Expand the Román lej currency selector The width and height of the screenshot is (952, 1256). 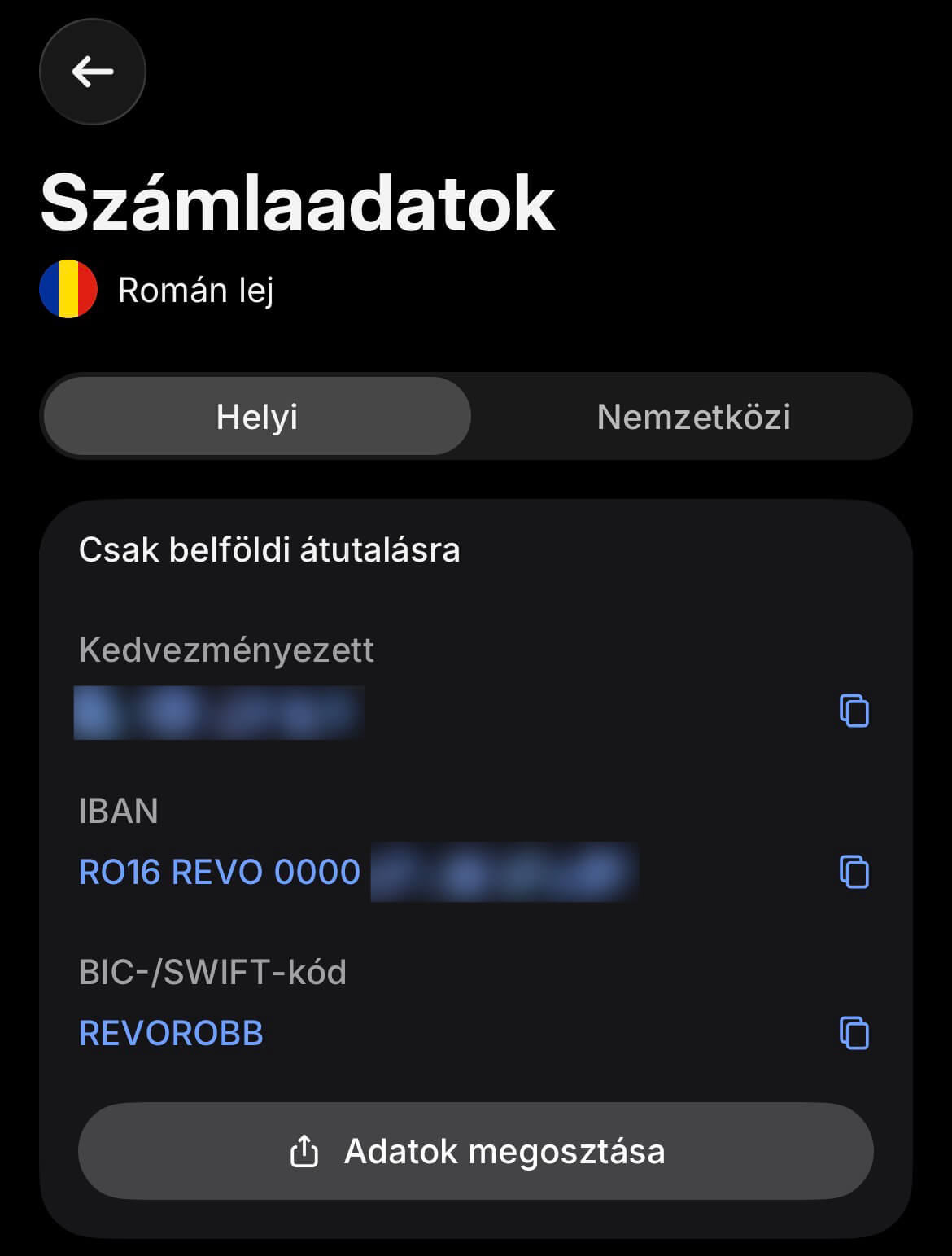(x=195, y=290)
